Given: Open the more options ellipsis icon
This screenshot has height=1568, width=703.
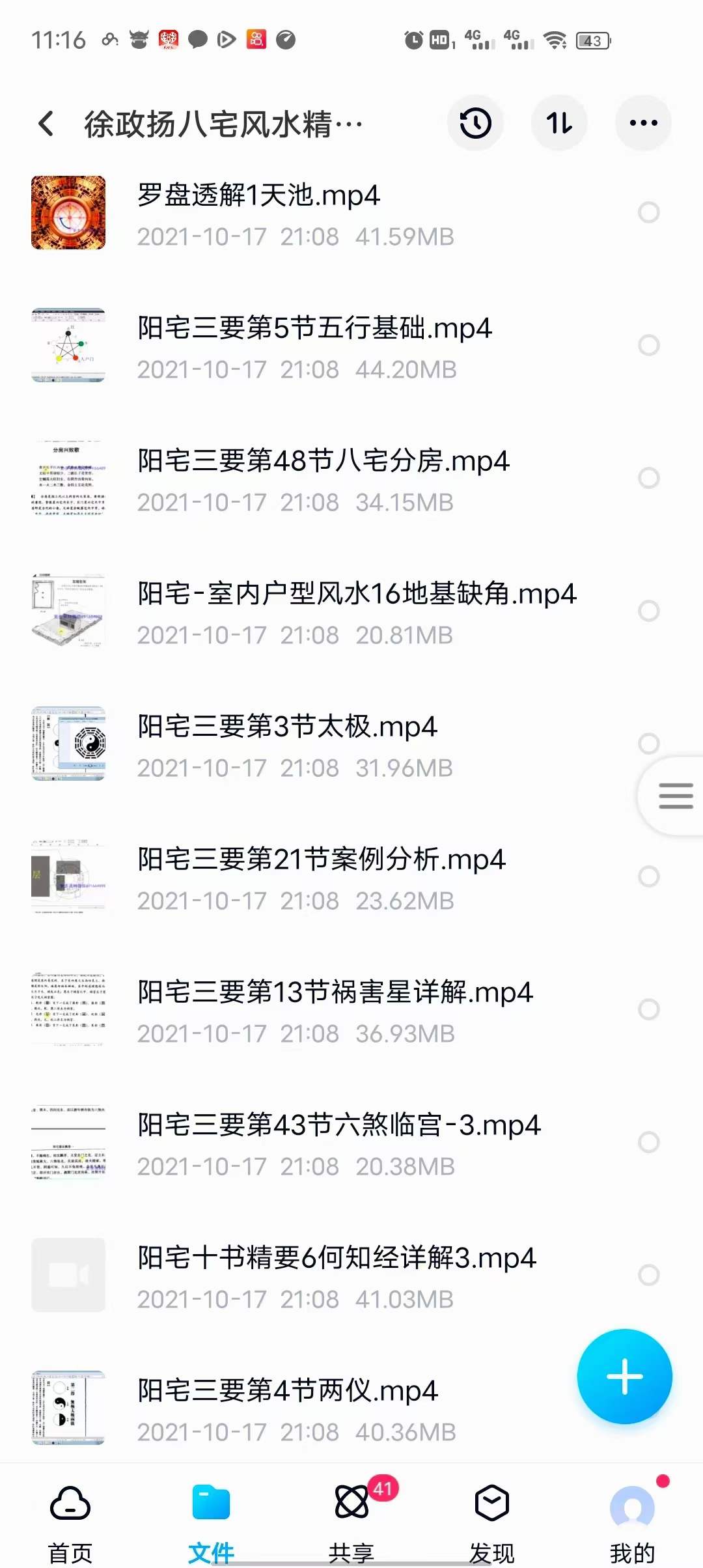Looking at the screenshot, I should tap(642, 122).
